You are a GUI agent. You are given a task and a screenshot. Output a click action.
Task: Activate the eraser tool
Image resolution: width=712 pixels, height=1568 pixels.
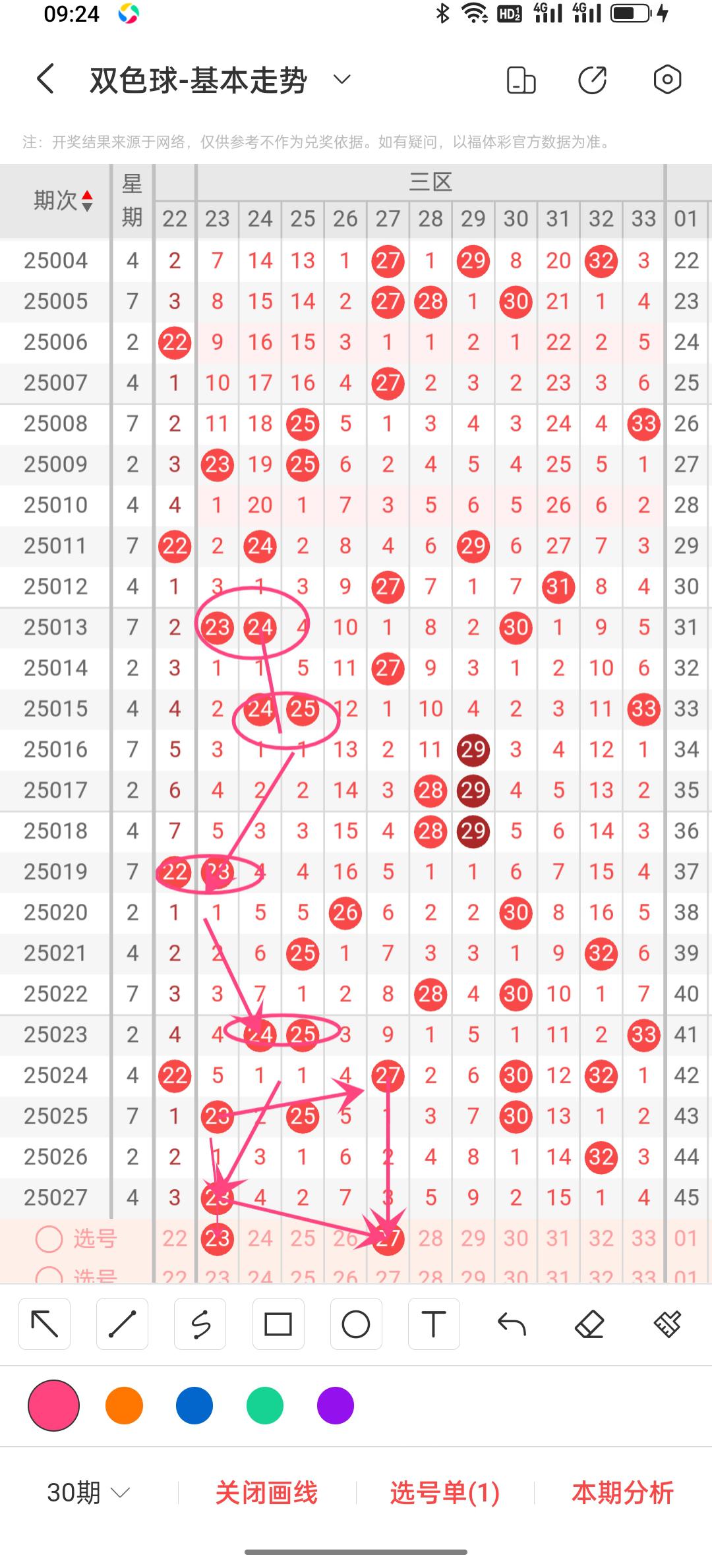coord(589,1324)
